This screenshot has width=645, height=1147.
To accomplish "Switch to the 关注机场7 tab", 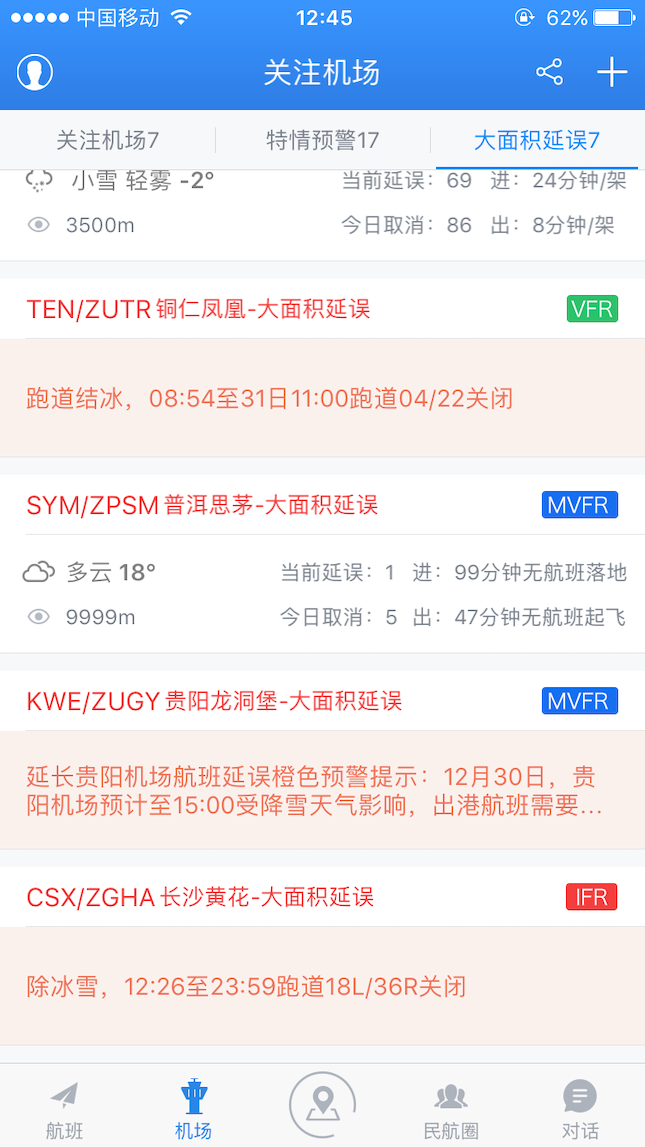I will pyautogui.click(x=108, y=140).
